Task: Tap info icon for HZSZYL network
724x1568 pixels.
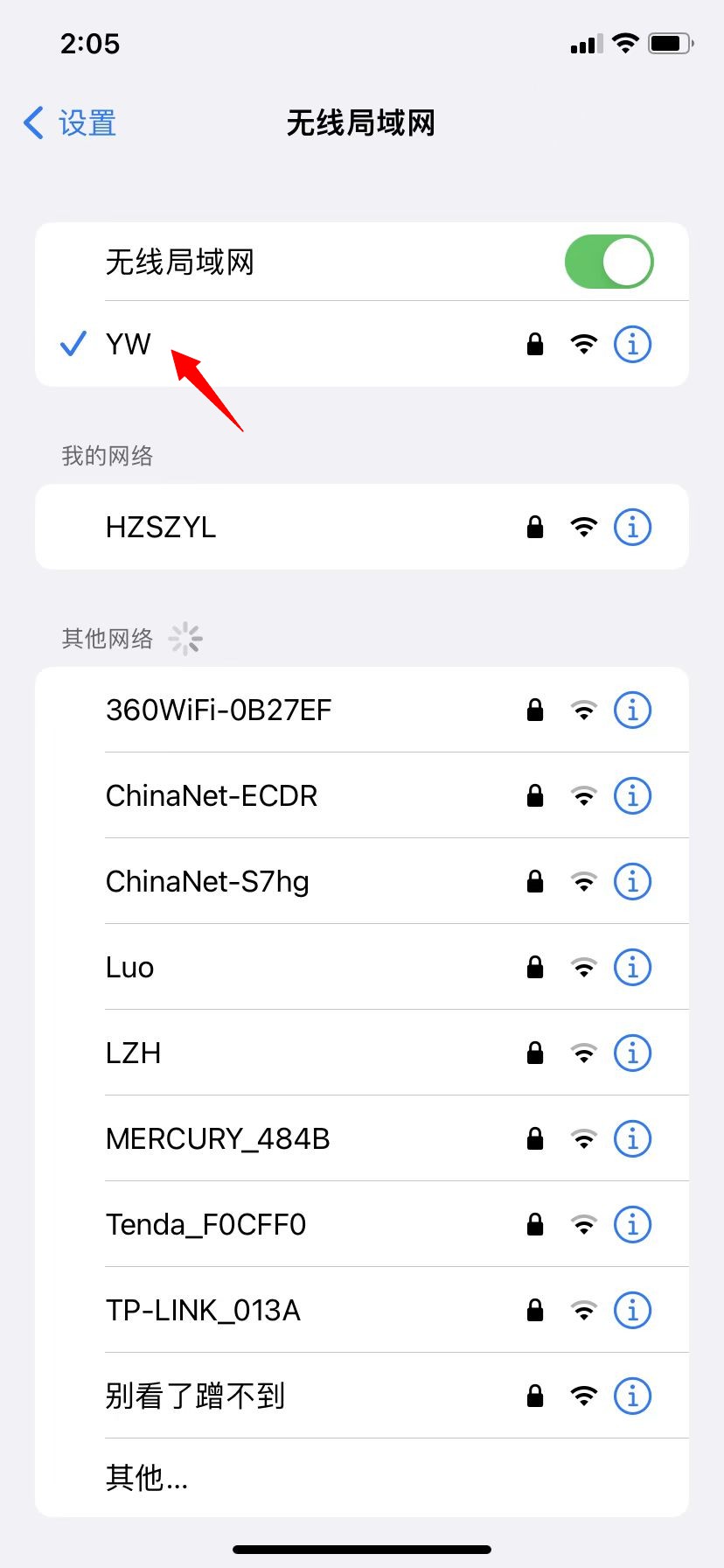Action: click(x=632, y=527)
